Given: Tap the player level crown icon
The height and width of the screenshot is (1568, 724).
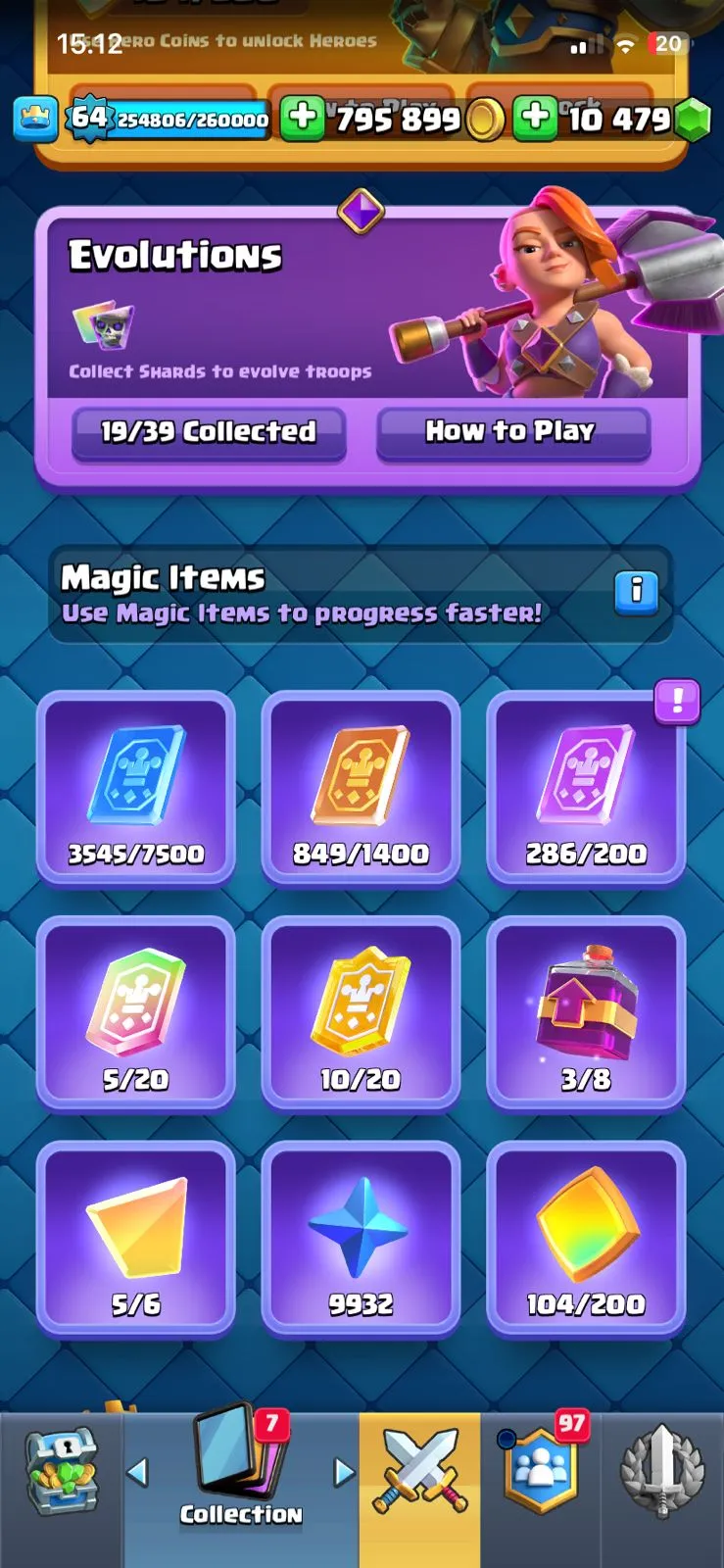Looking at the screenshot, I should [x=35, y=120].
